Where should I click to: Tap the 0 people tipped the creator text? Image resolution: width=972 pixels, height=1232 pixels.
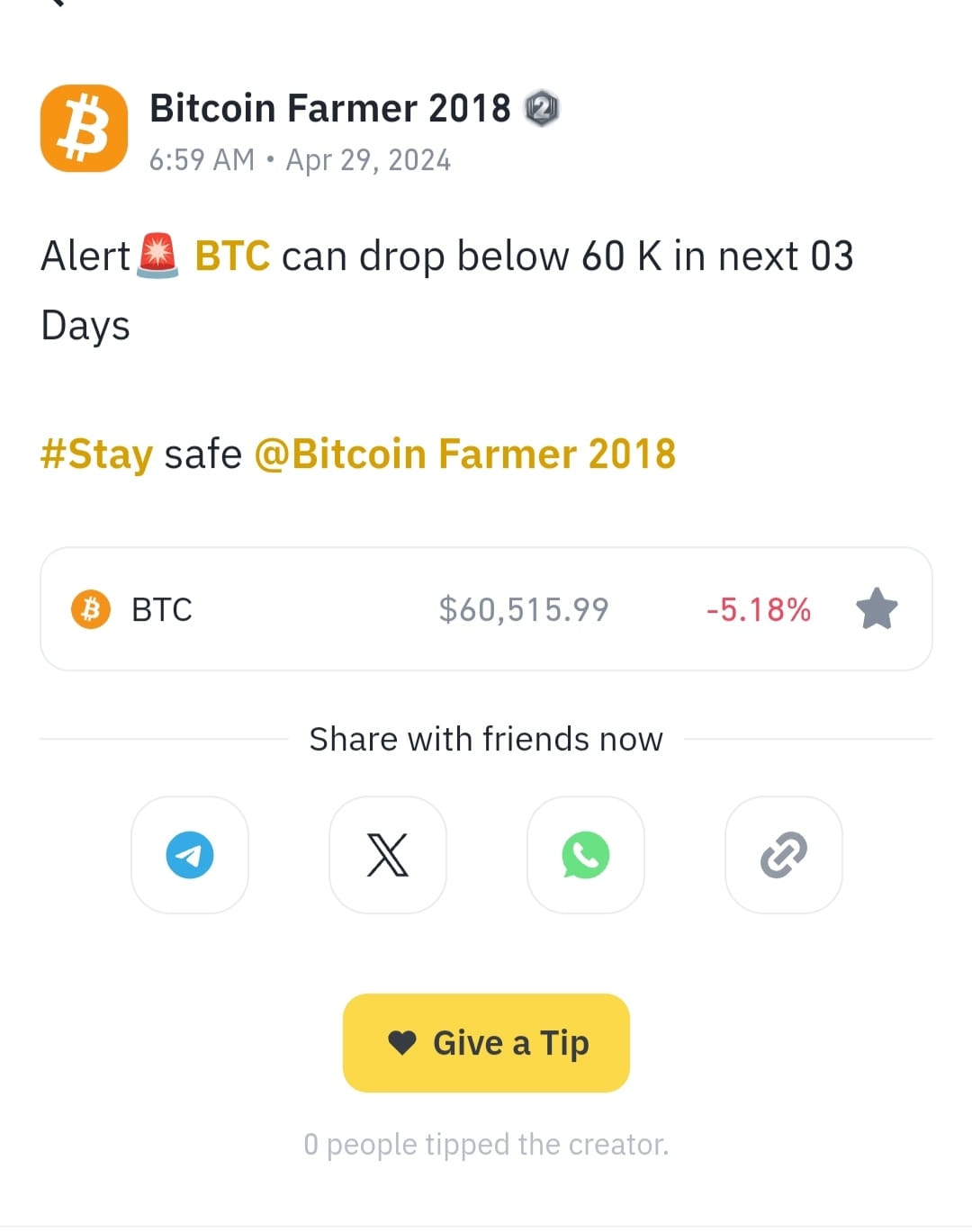pyautogui.click(x=486, y=1144)
